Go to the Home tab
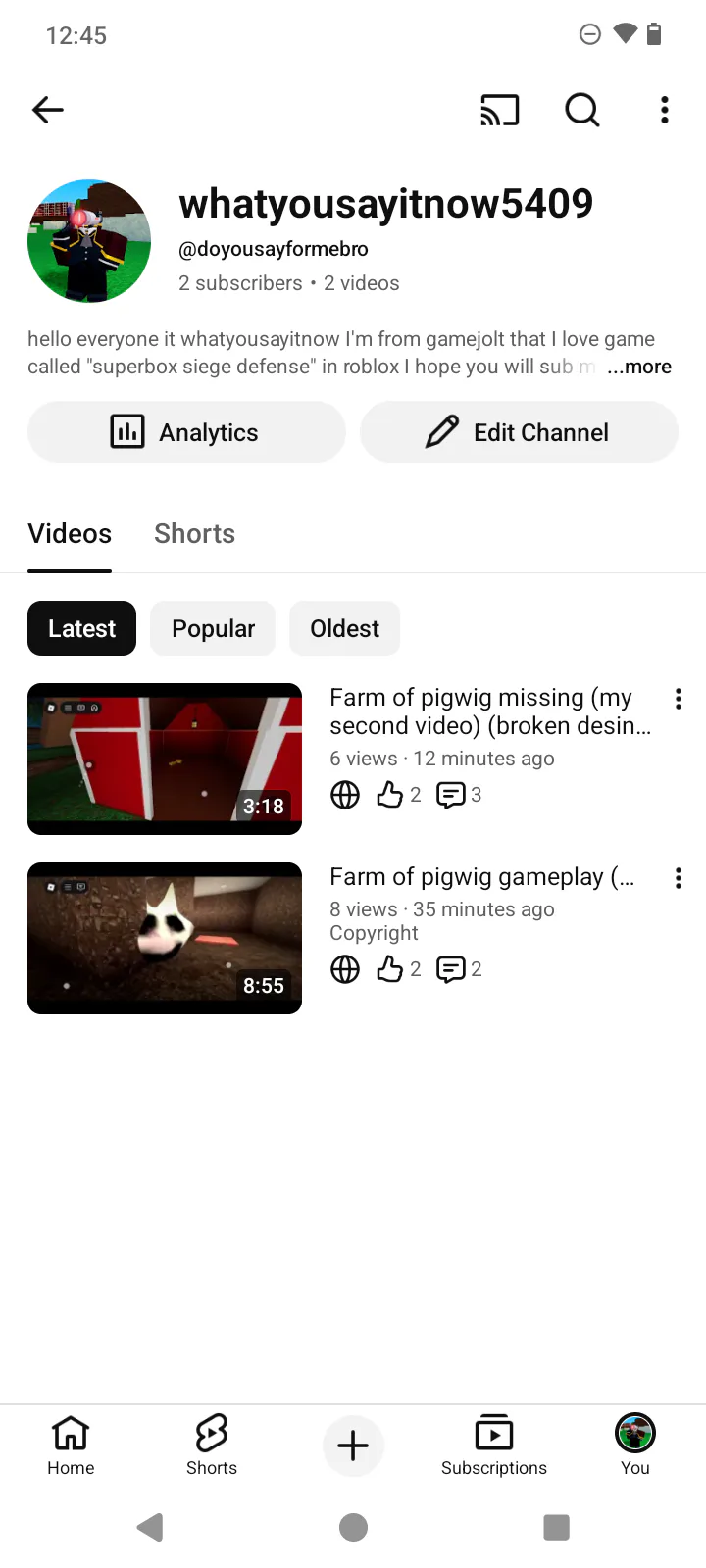 pyautogui.click(x=71, y=1445)
